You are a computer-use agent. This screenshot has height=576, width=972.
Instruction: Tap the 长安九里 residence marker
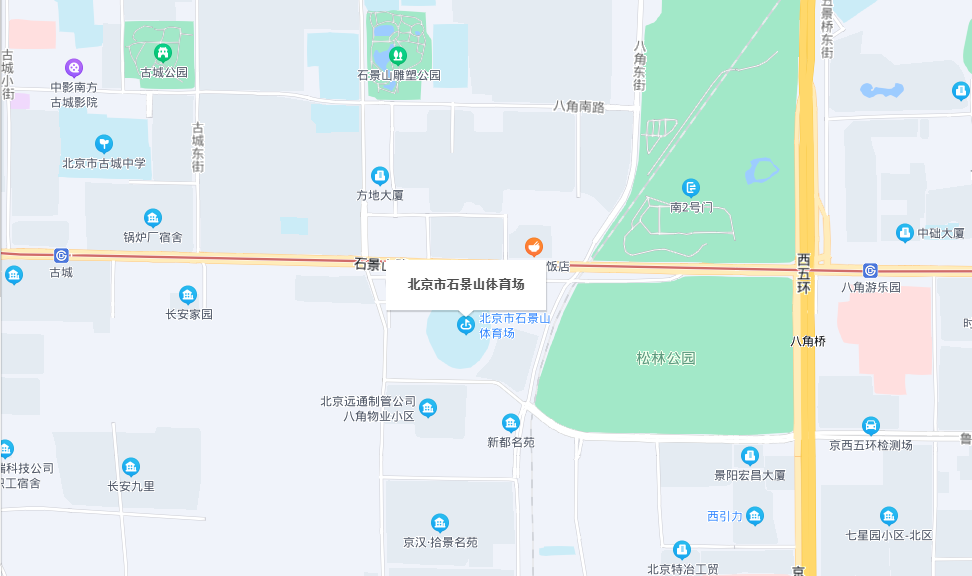131,467
